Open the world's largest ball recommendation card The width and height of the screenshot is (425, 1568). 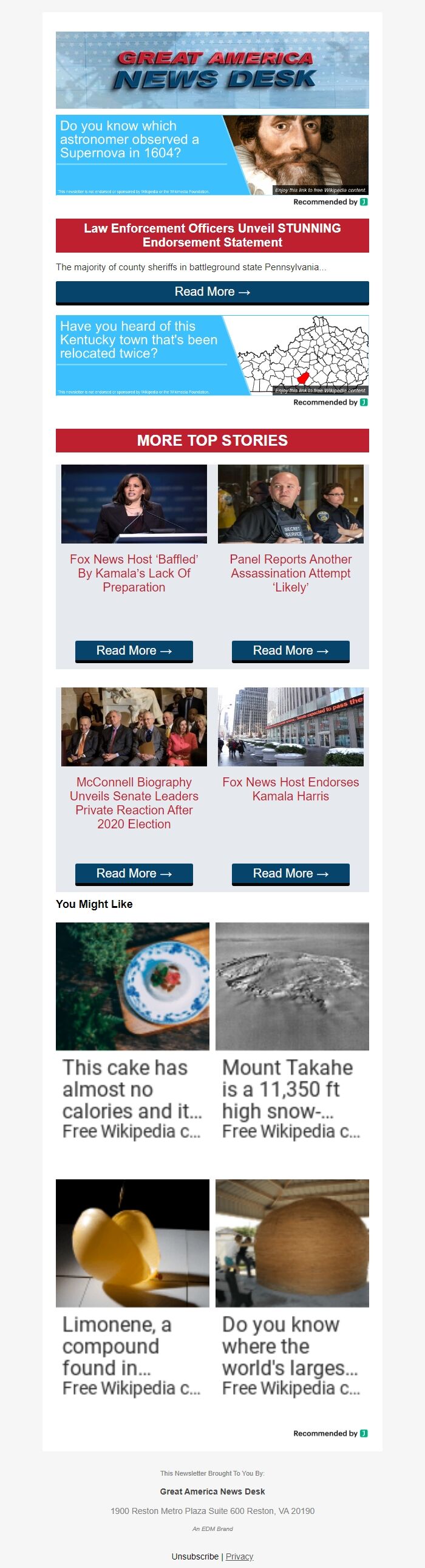pos(292,1289)
